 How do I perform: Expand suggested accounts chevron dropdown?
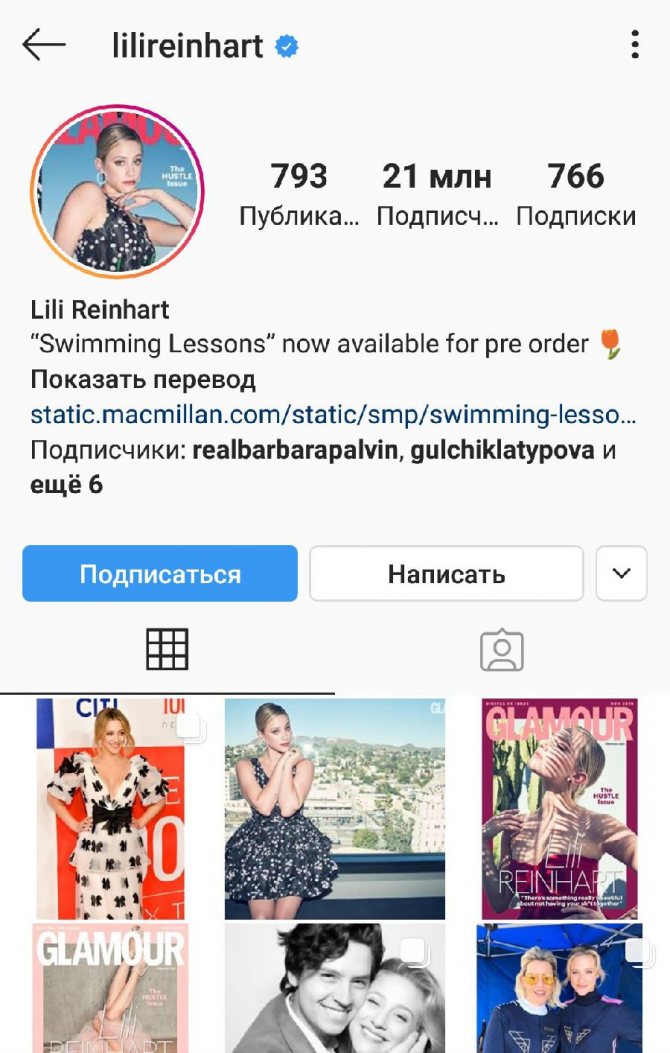(621, 574)
